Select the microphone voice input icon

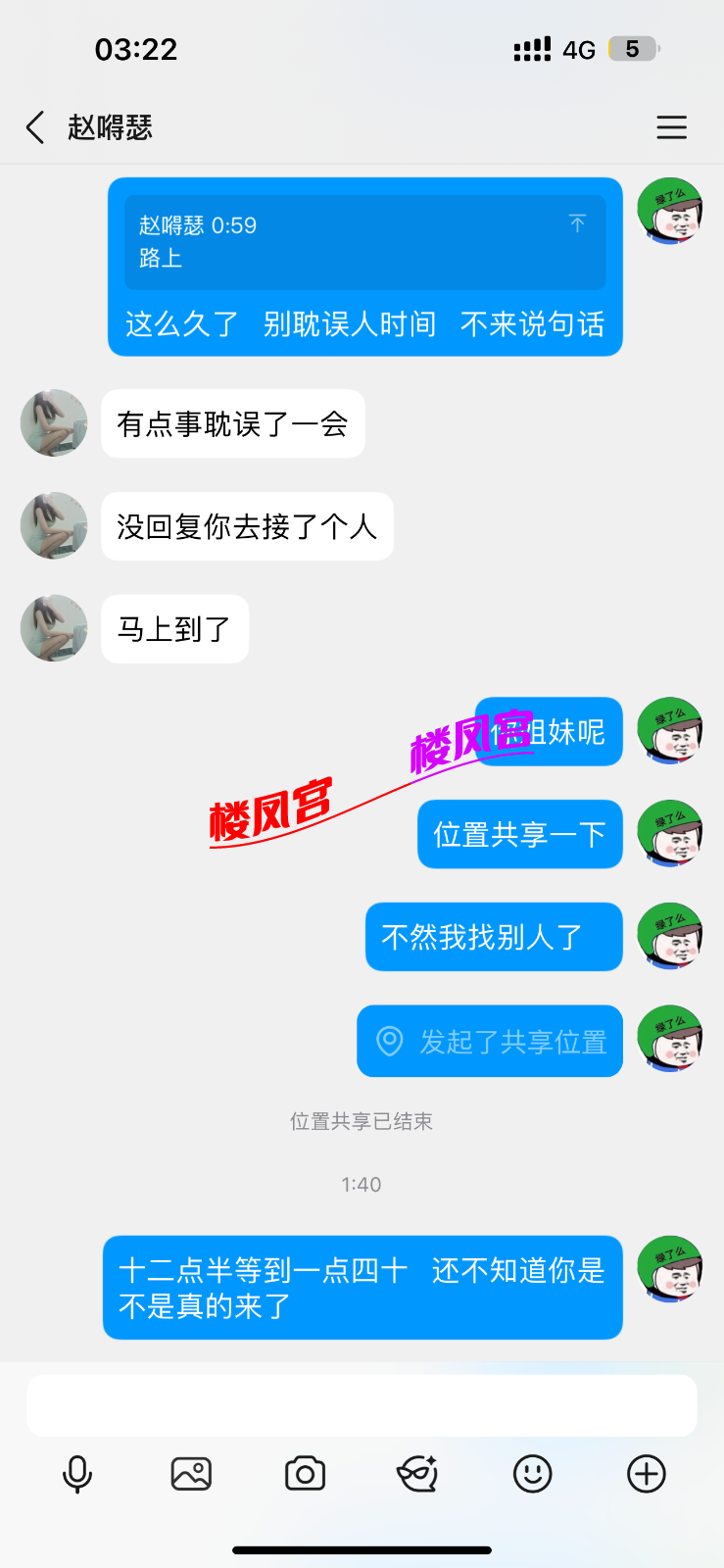tap(78, 1472)
